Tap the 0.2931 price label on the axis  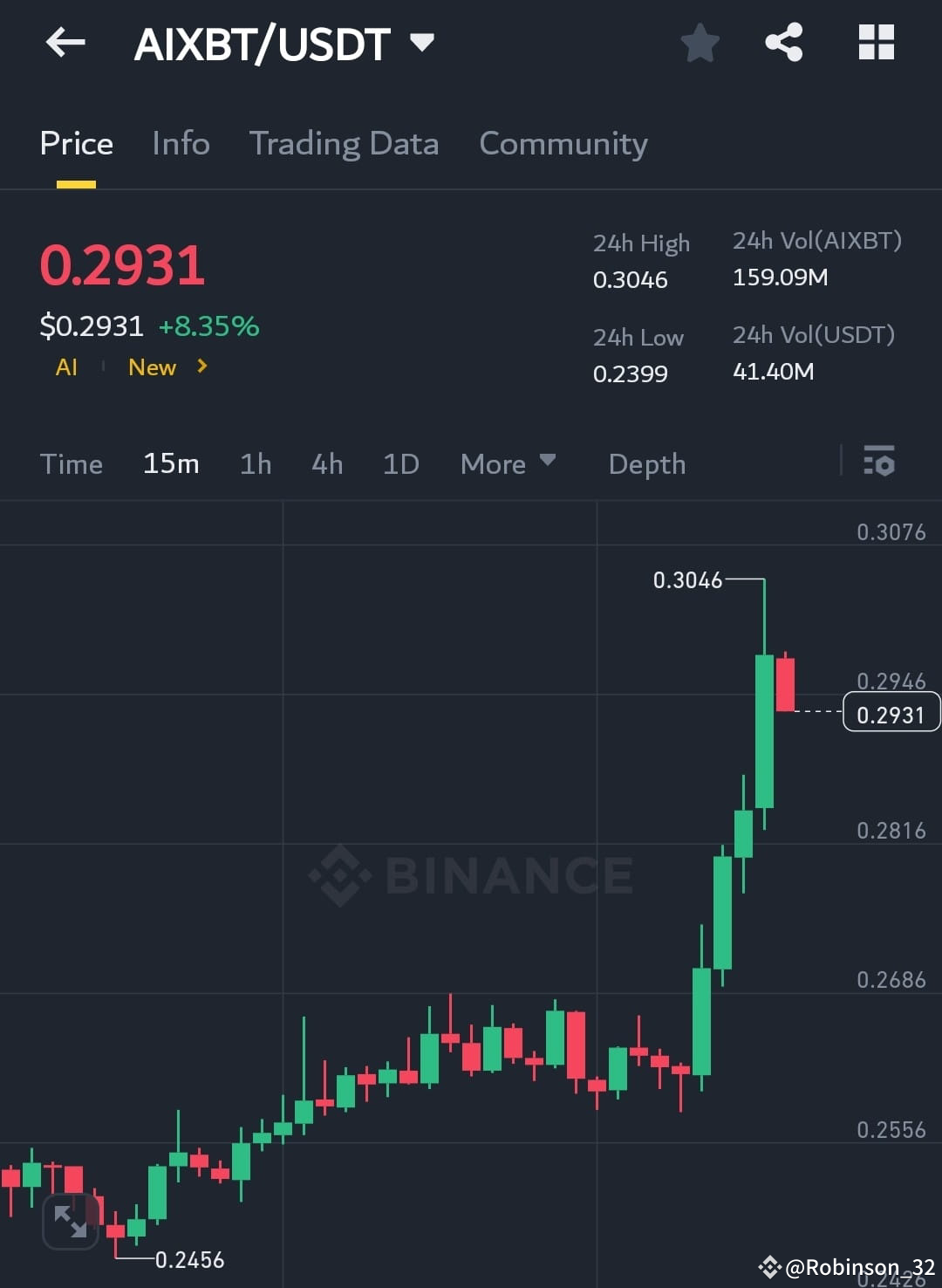[891, 712]
